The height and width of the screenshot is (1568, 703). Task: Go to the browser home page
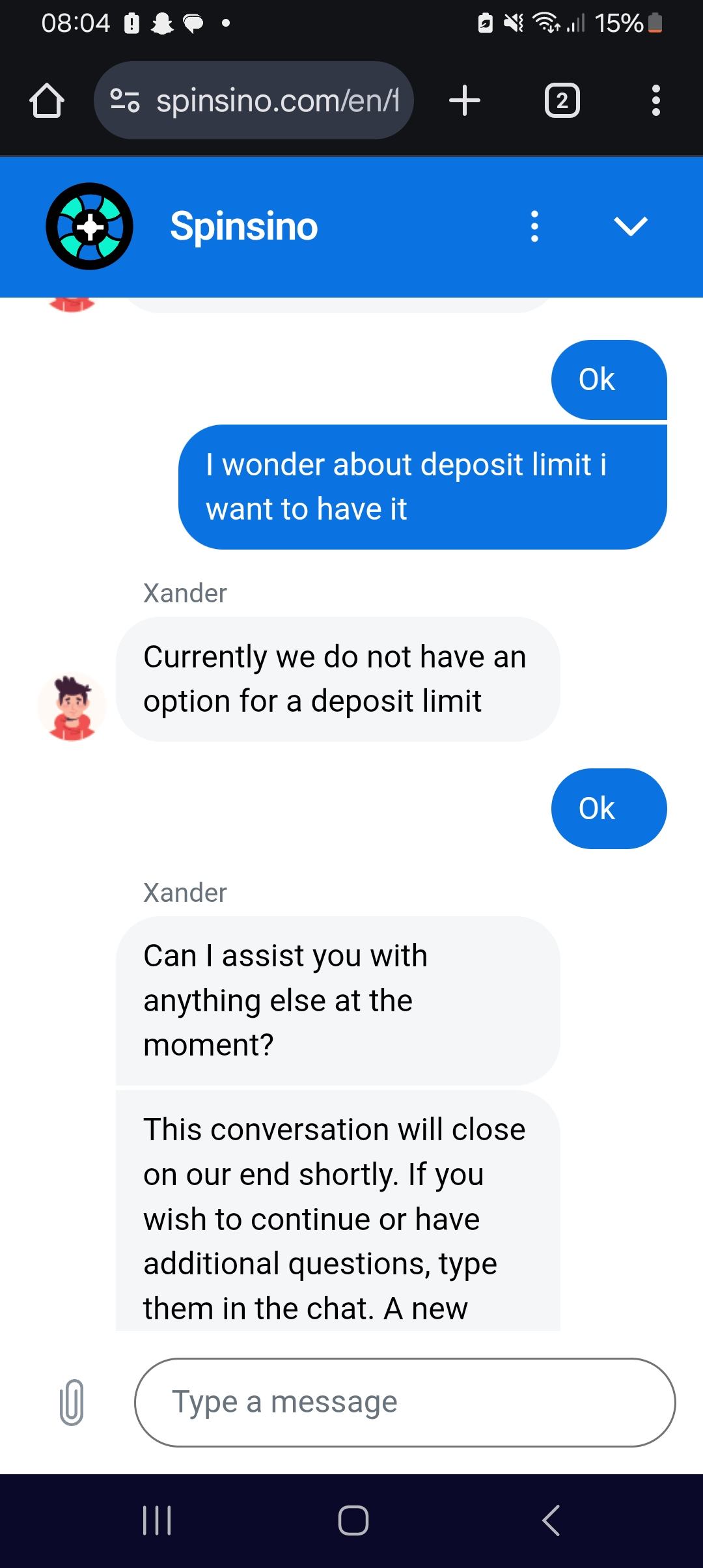pyautogui.click(x=47, y=101)
